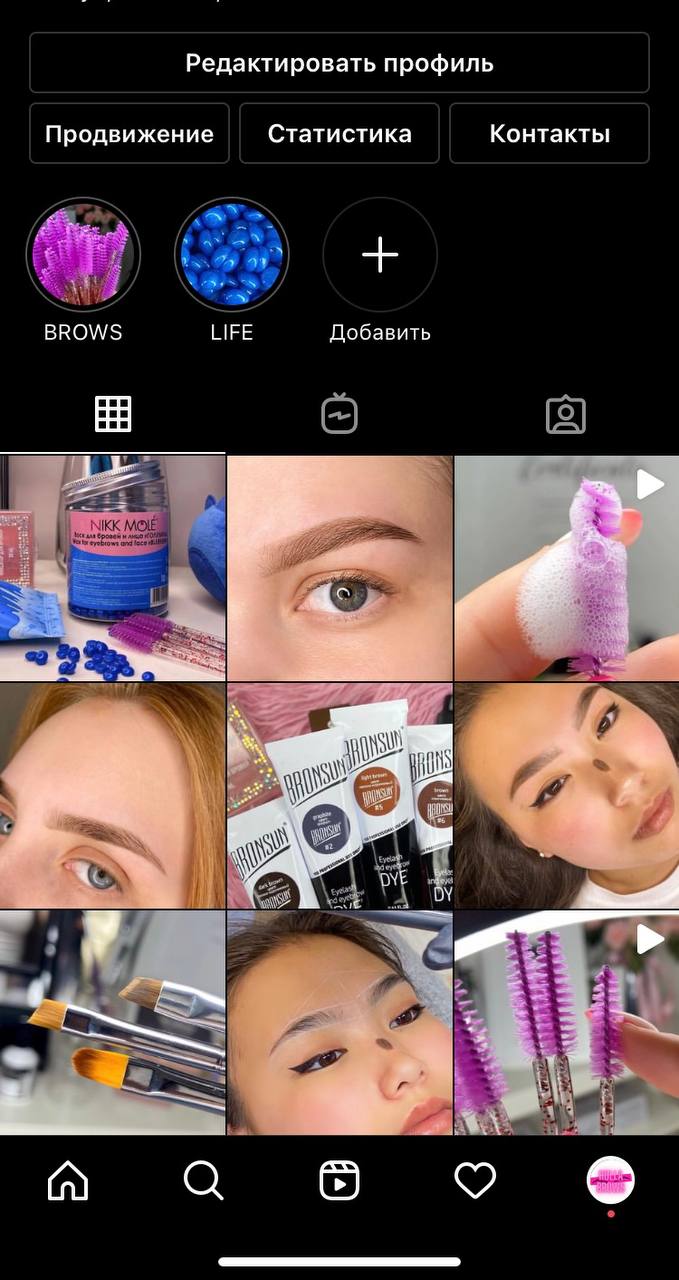Open the Reels tab
Viewport: 679px width, 1280px height.
339,1182
